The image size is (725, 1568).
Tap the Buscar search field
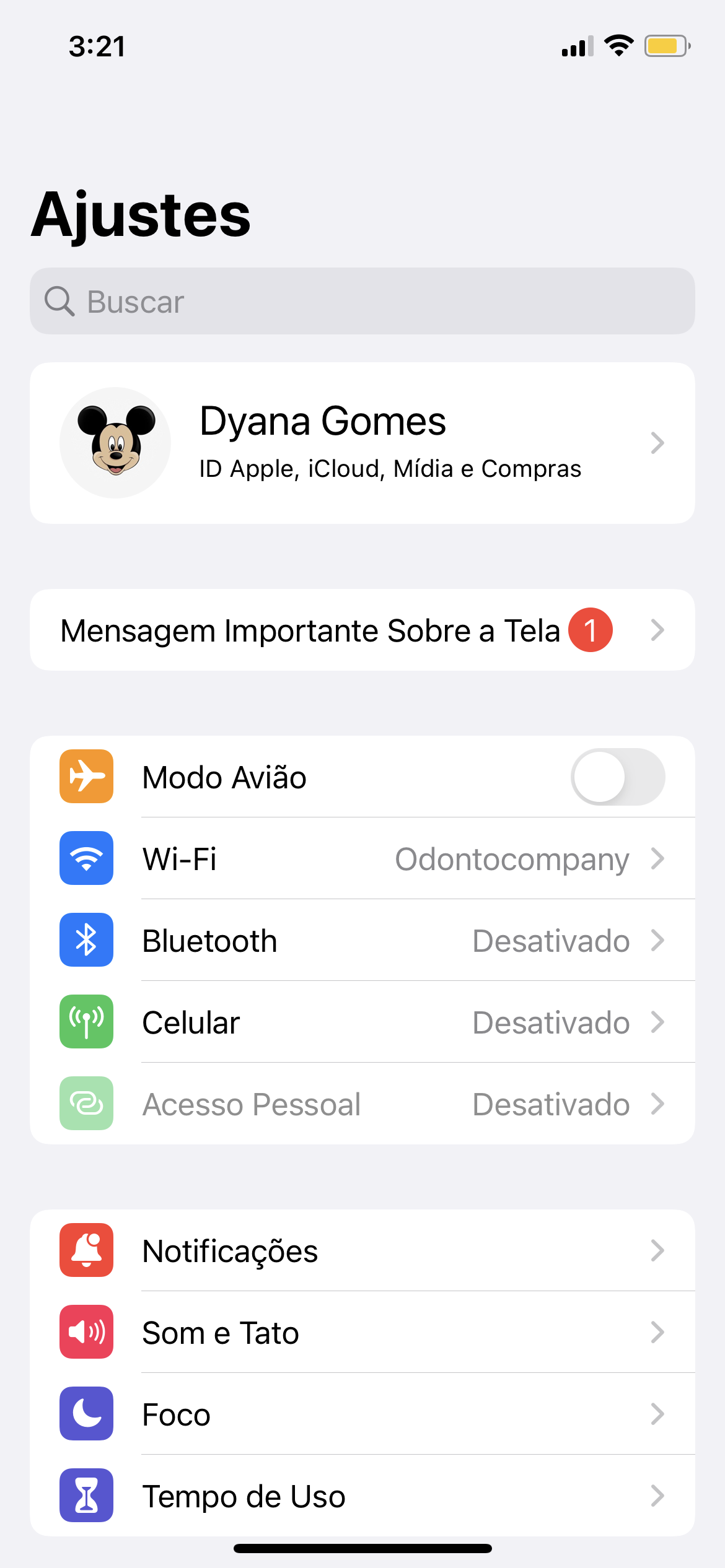[362, 302]
